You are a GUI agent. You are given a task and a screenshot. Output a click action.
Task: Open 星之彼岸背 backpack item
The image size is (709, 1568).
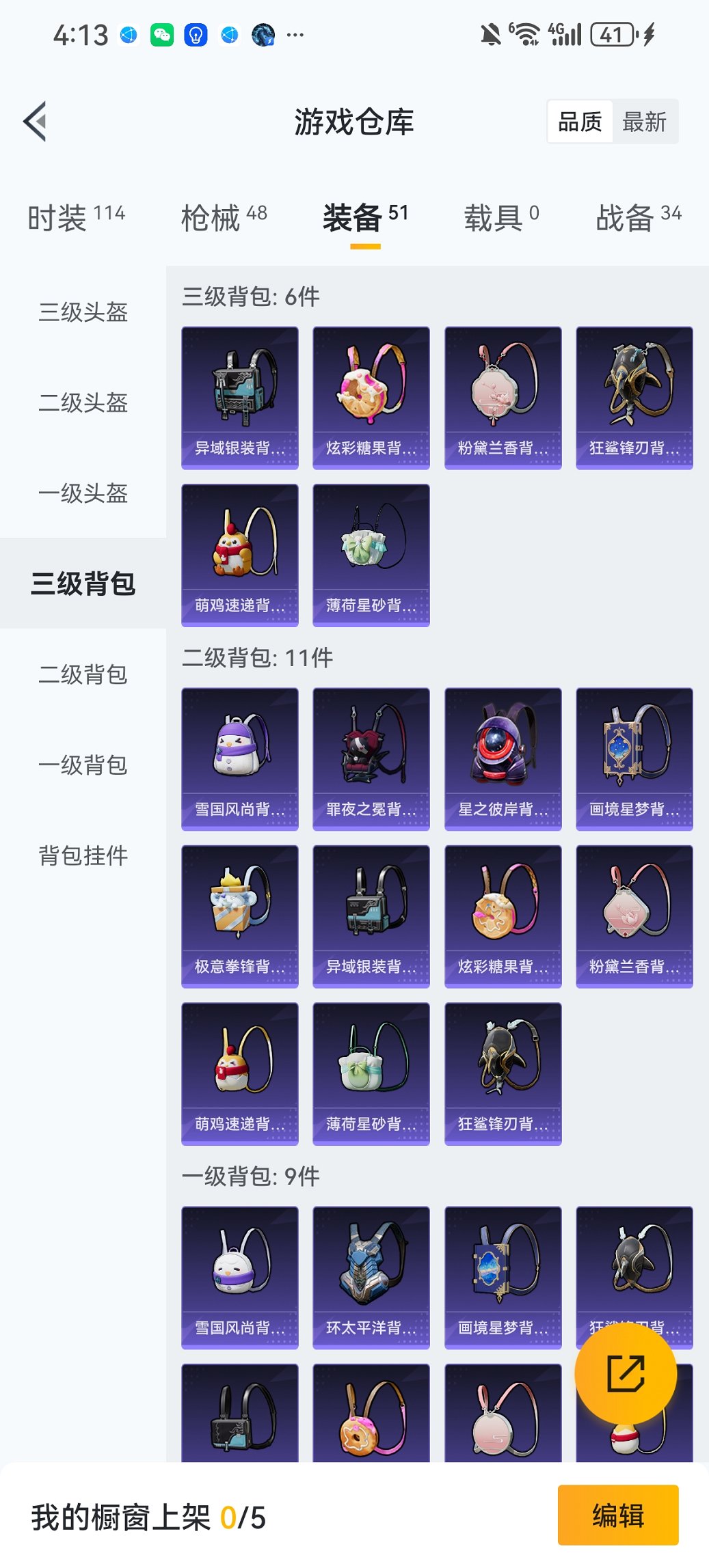(503, 758)
